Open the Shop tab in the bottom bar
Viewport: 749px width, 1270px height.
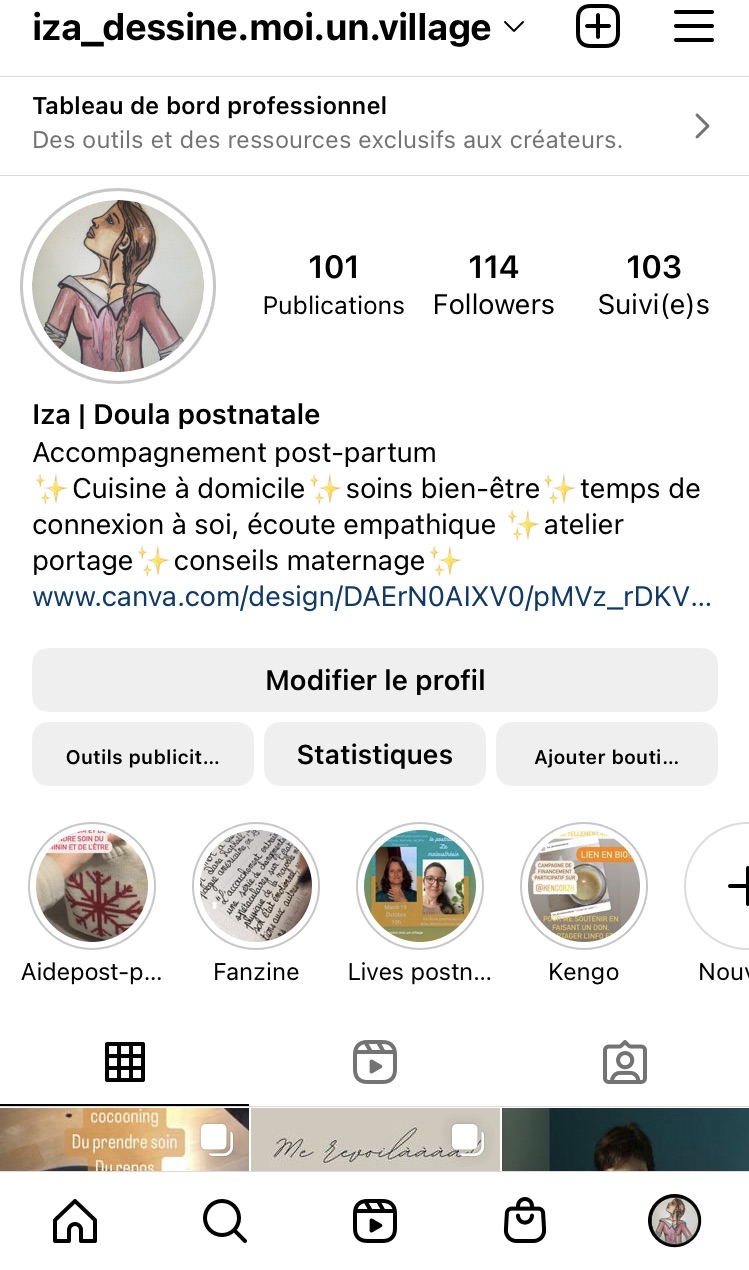click(525, 1221)
